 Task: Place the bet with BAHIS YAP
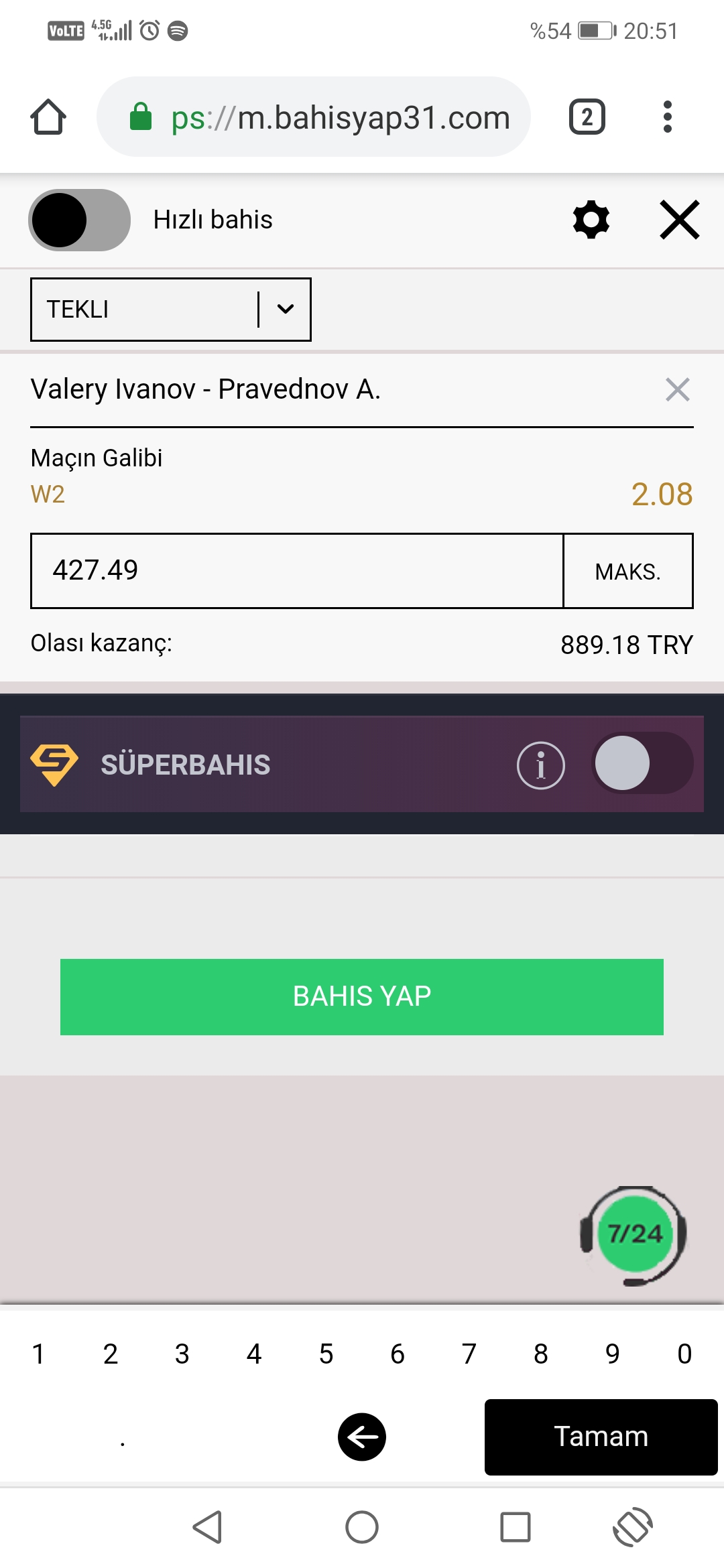[x=362, y=996]
